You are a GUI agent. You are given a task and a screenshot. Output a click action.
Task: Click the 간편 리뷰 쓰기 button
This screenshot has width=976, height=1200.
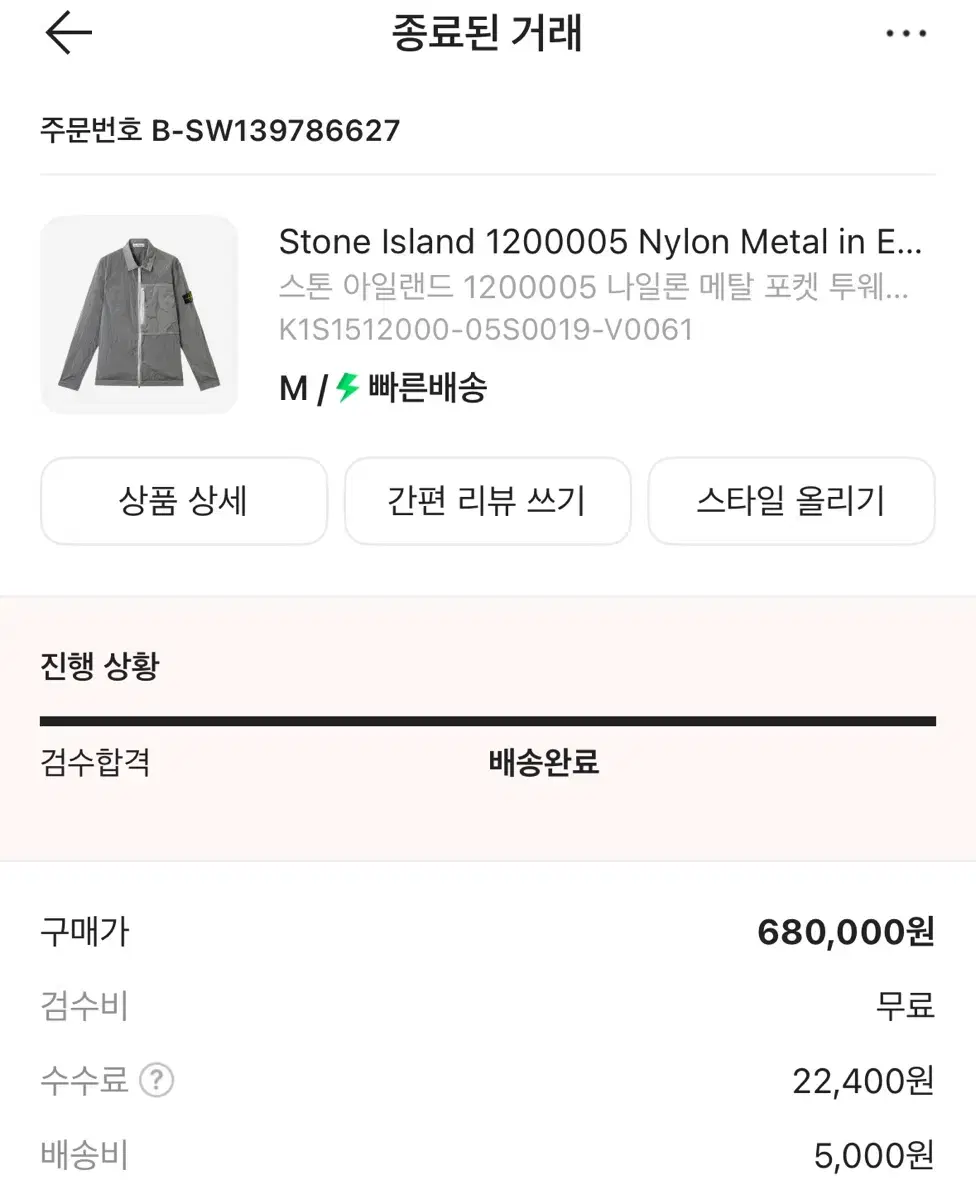click(487, 501)
